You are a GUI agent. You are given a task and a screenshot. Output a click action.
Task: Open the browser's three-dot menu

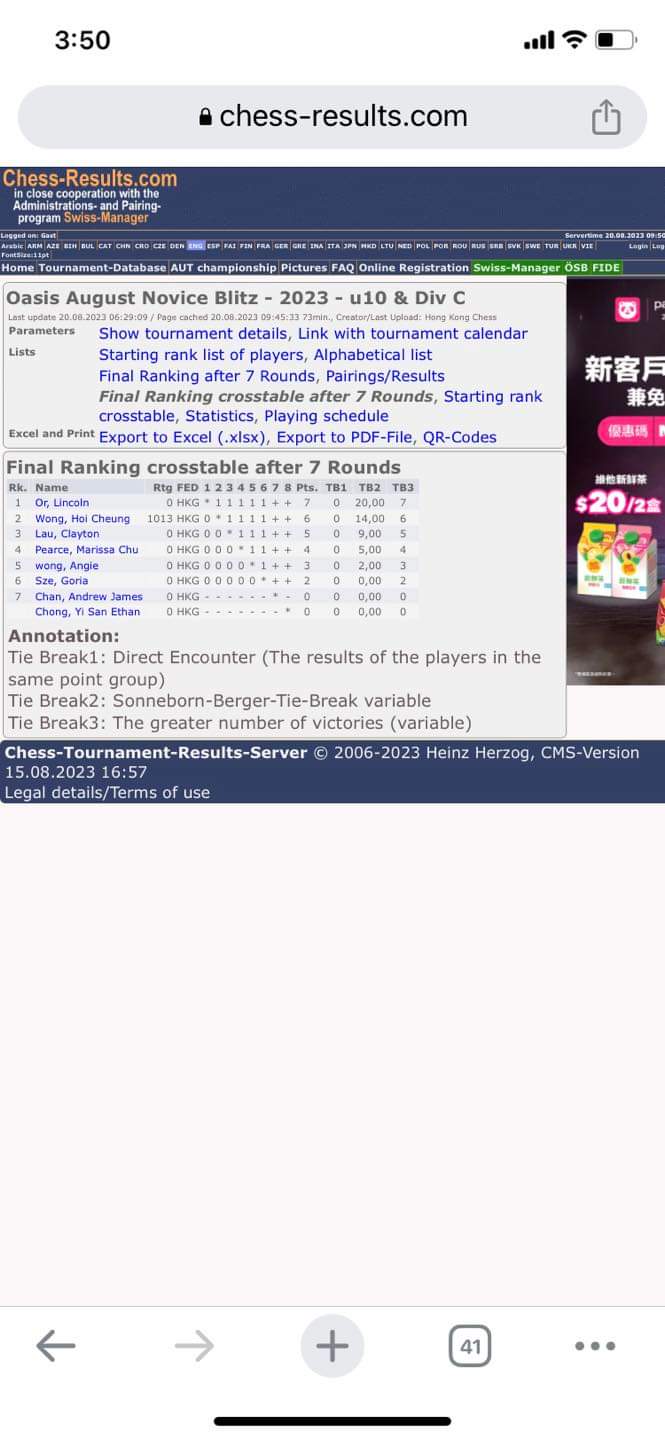pyautogui.click(x=595, y=1346)
